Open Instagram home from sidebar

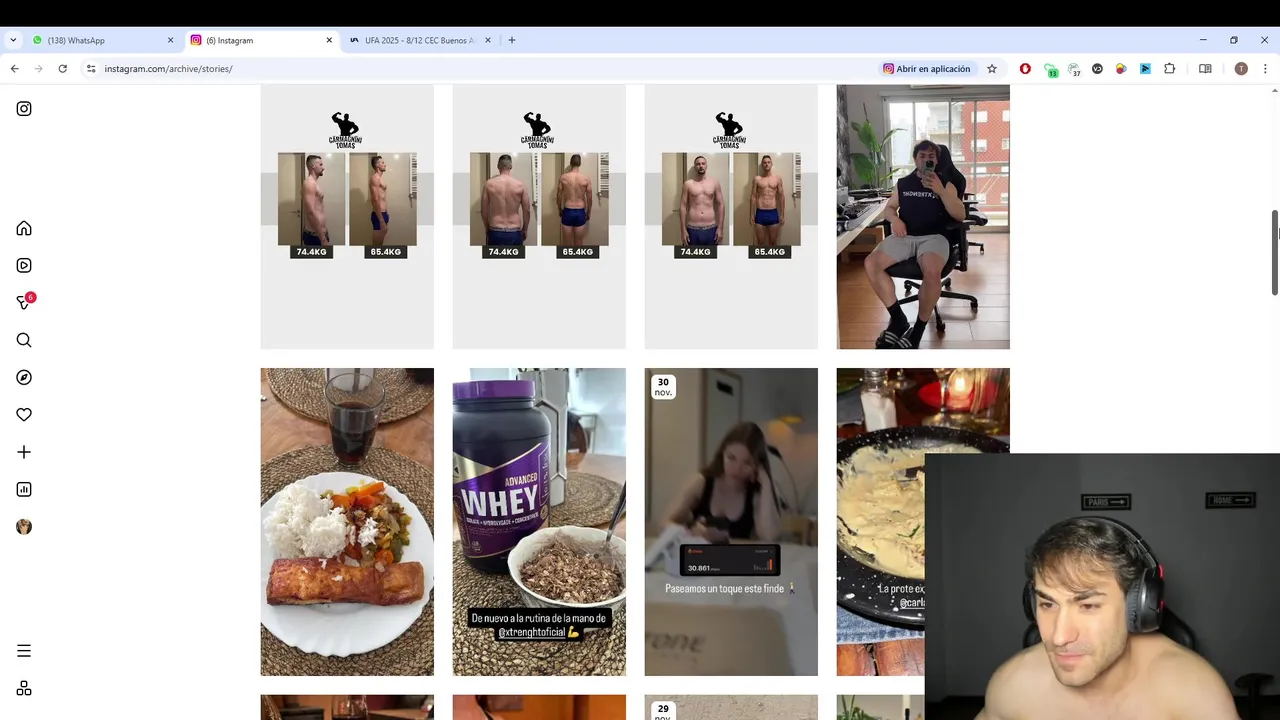pos(24,229)
